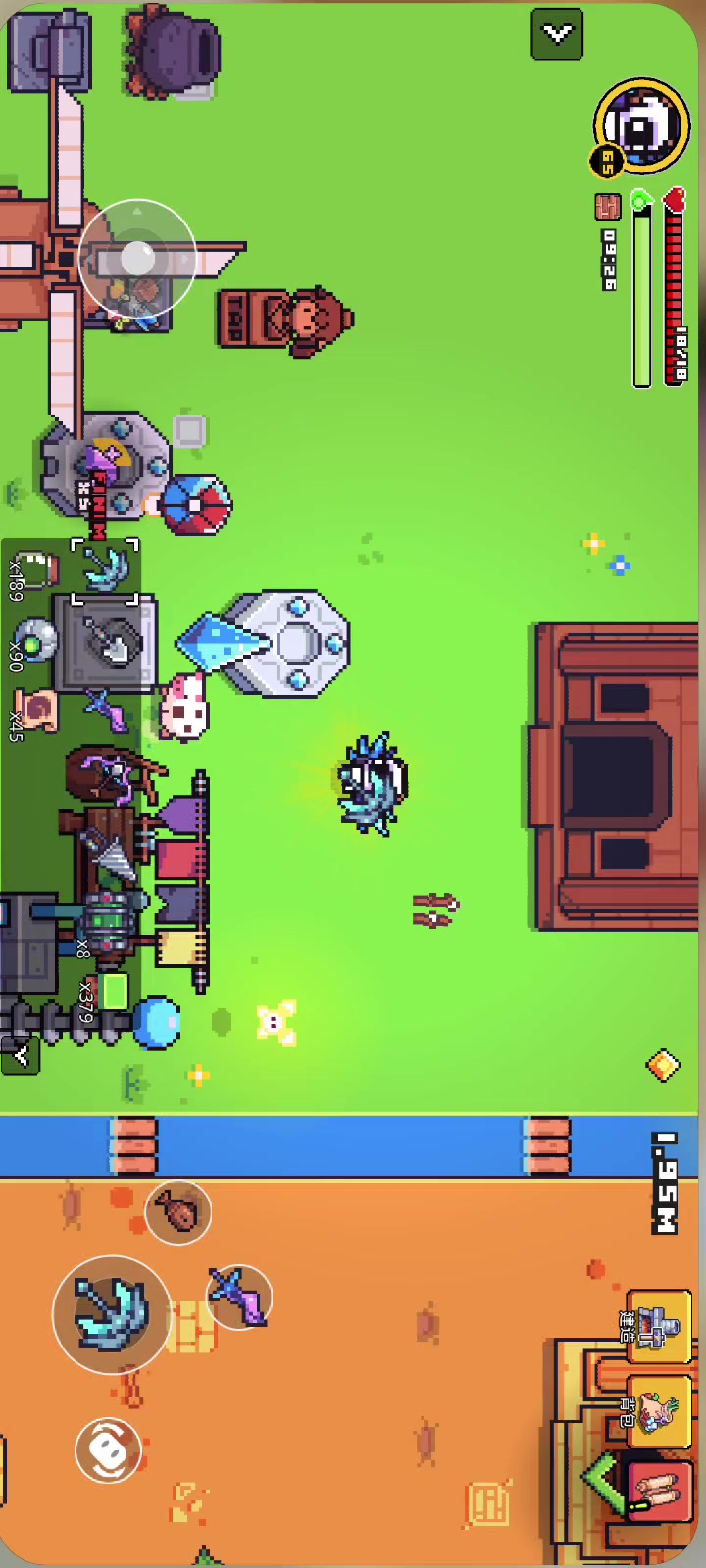This screenshot has width=706, height=1568.
Task: Tap the player avatar portrait
Action: point(642,127)
